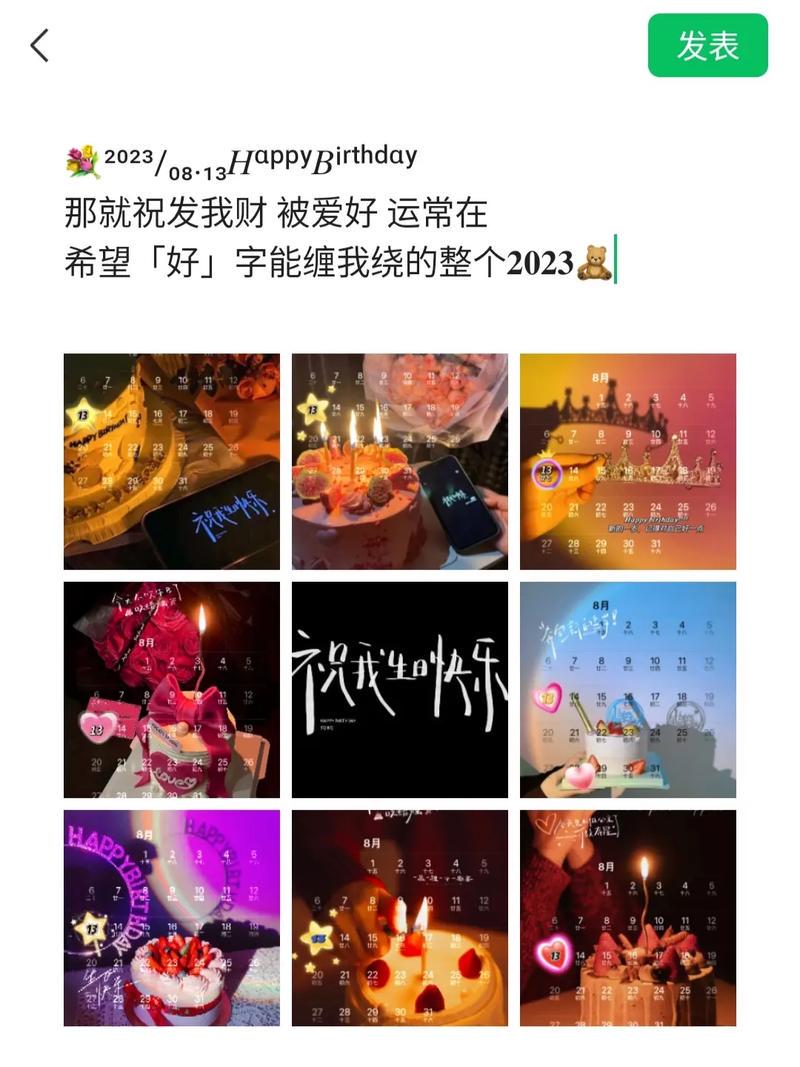Screen dimensions: 800x1067
Task: Open the photo with red roses and pink bow
Action: tap(172, 689)
